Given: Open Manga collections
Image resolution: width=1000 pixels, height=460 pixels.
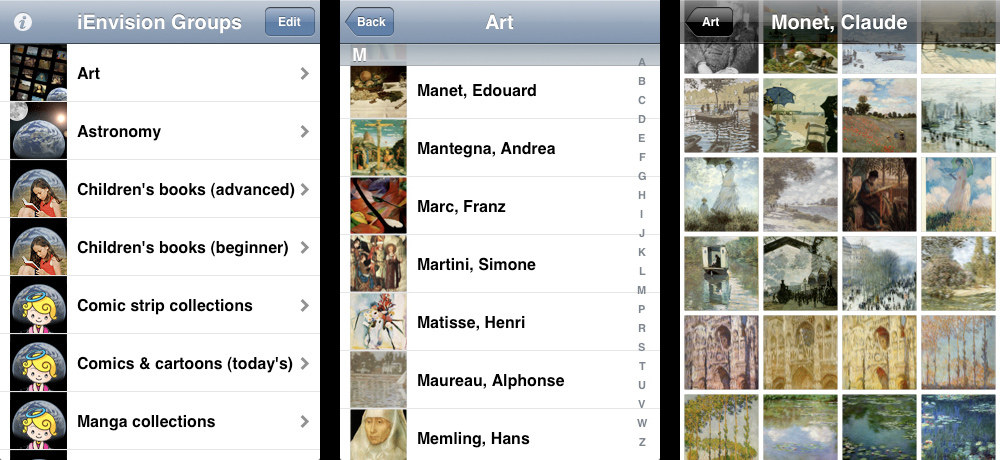Looking at the screenshot, I should (160, 421).
